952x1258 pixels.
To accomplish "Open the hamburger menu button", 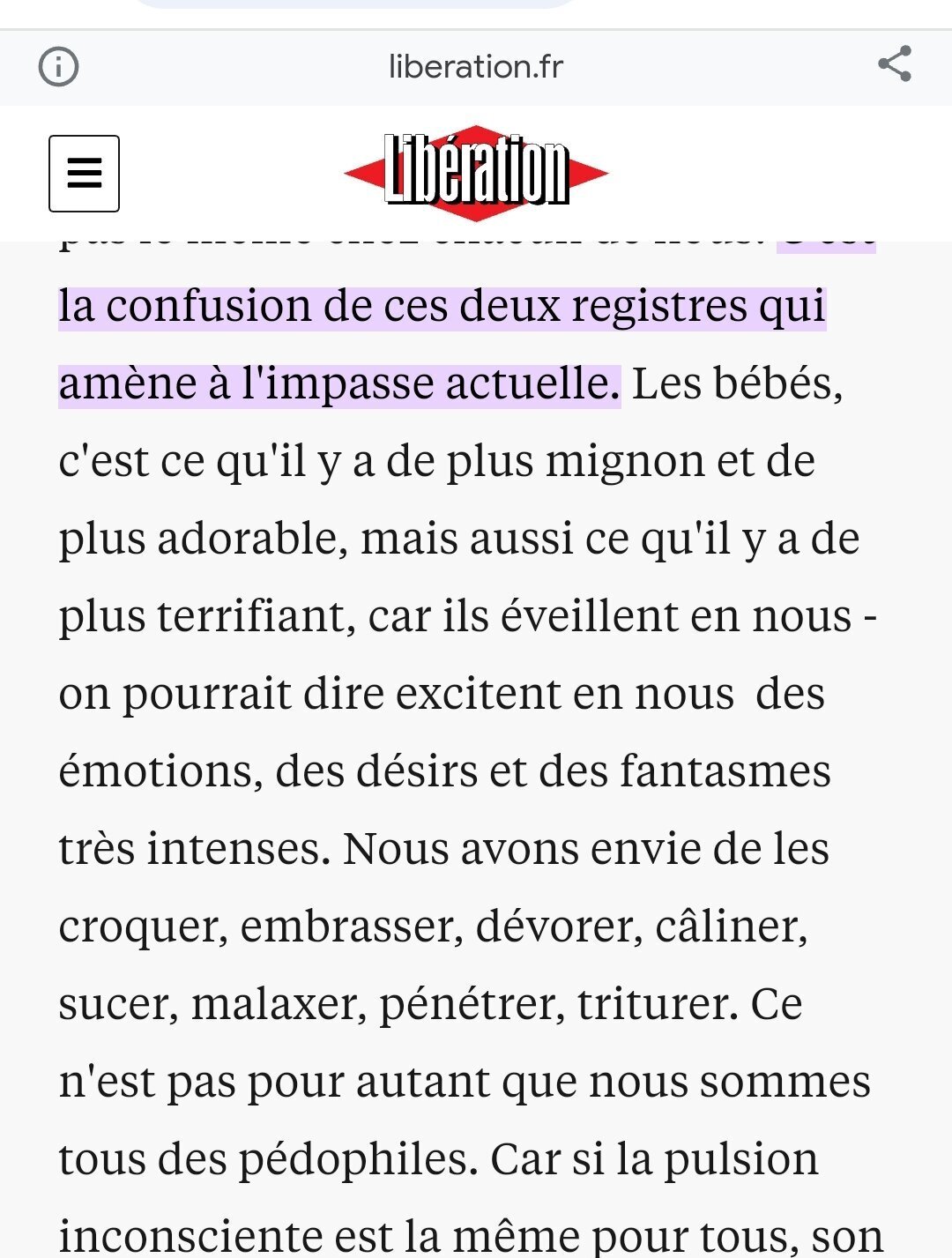I will pyautogui.click(x=84, y=174).
